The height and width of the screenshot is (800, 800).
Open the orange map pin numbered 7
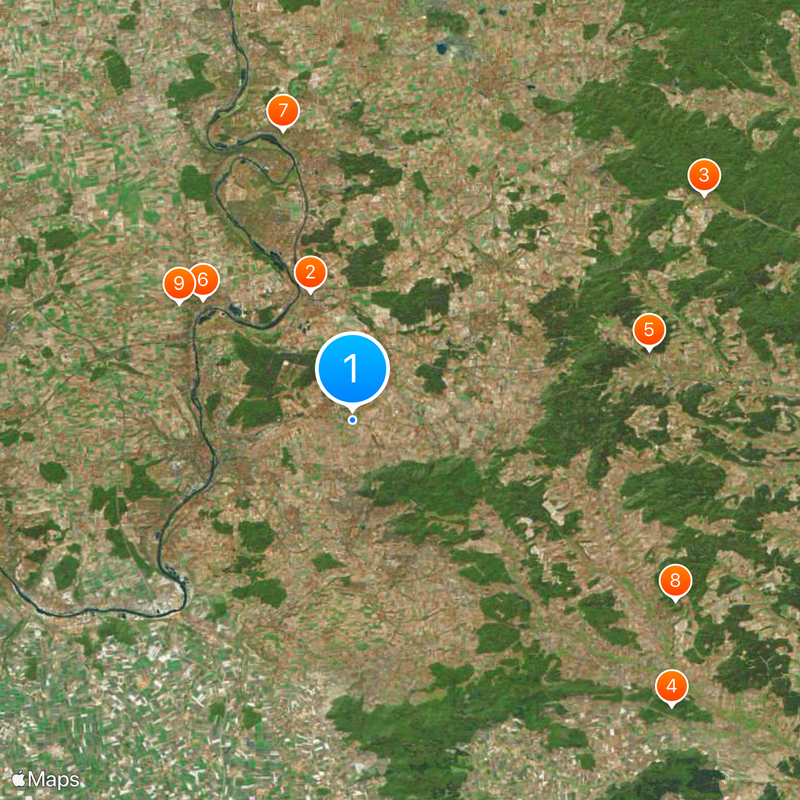(283, 110)
